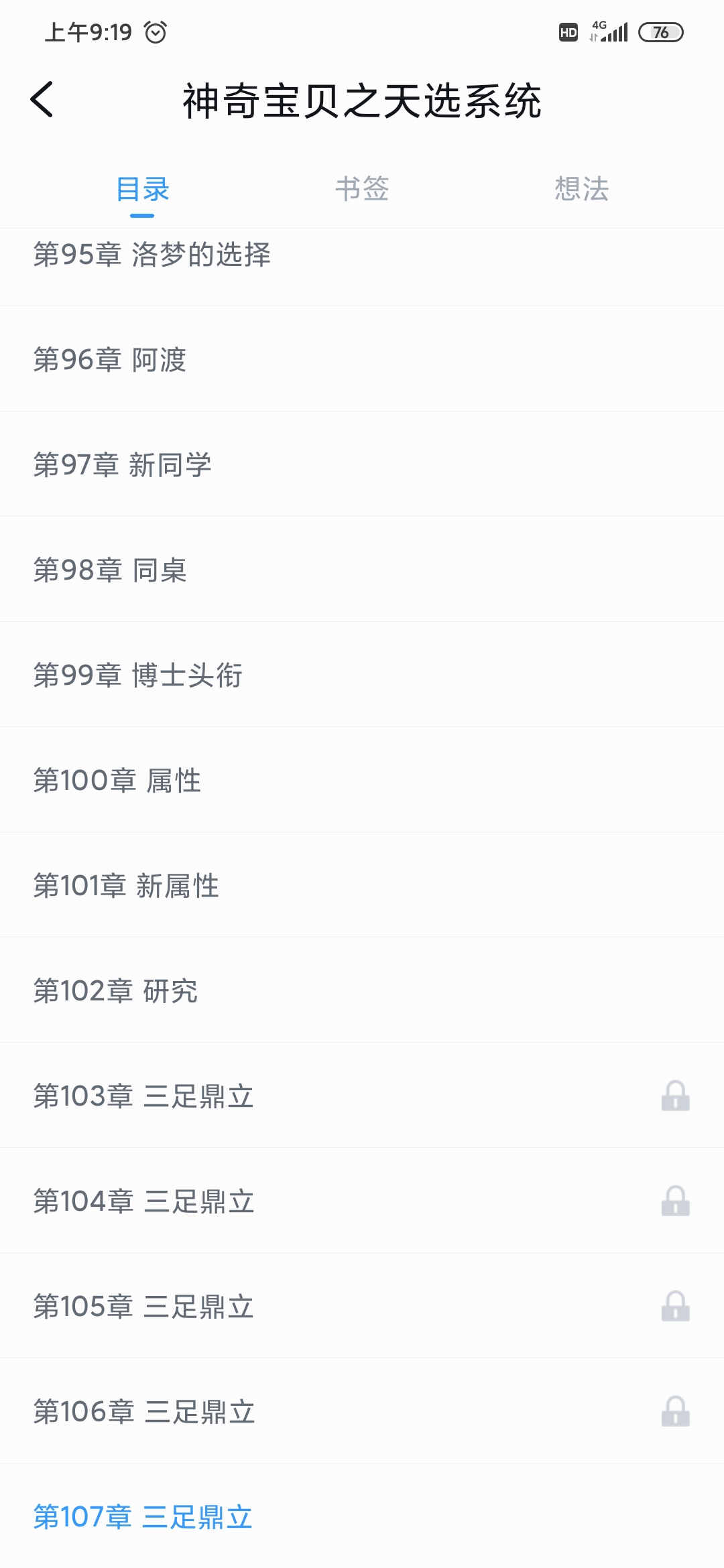Viewport: 724px width, 1568px height.
Task: Open chapter 第99章 博士头衔
Action: point(362,675)
